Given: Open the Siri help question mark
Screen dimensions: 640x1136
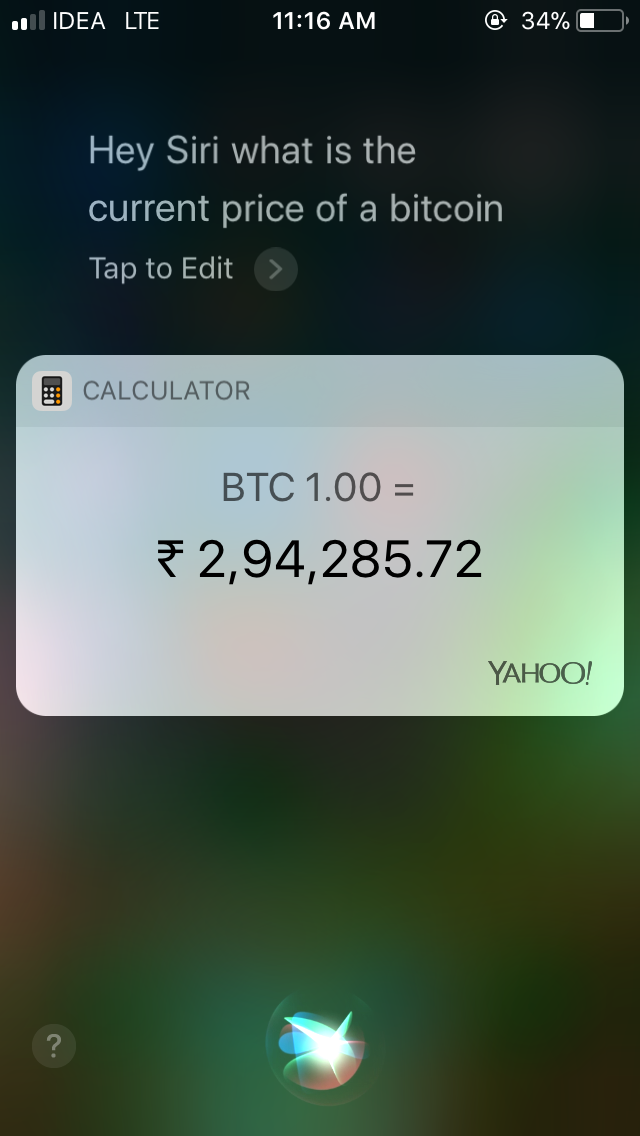Looking at the screenshot, I should pyautogui.click(x=54, y=1045).
